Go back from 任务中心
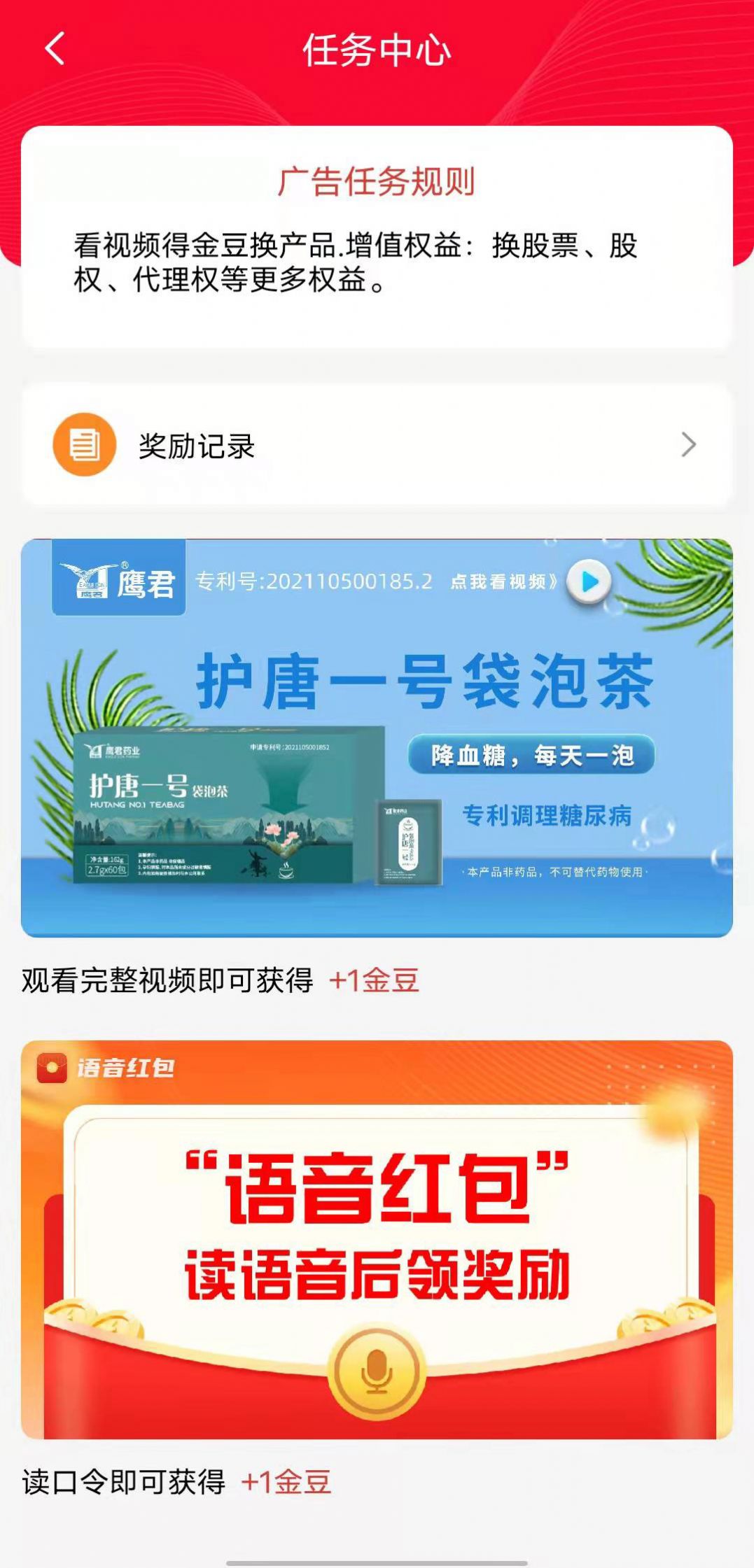 click(55, 49)
